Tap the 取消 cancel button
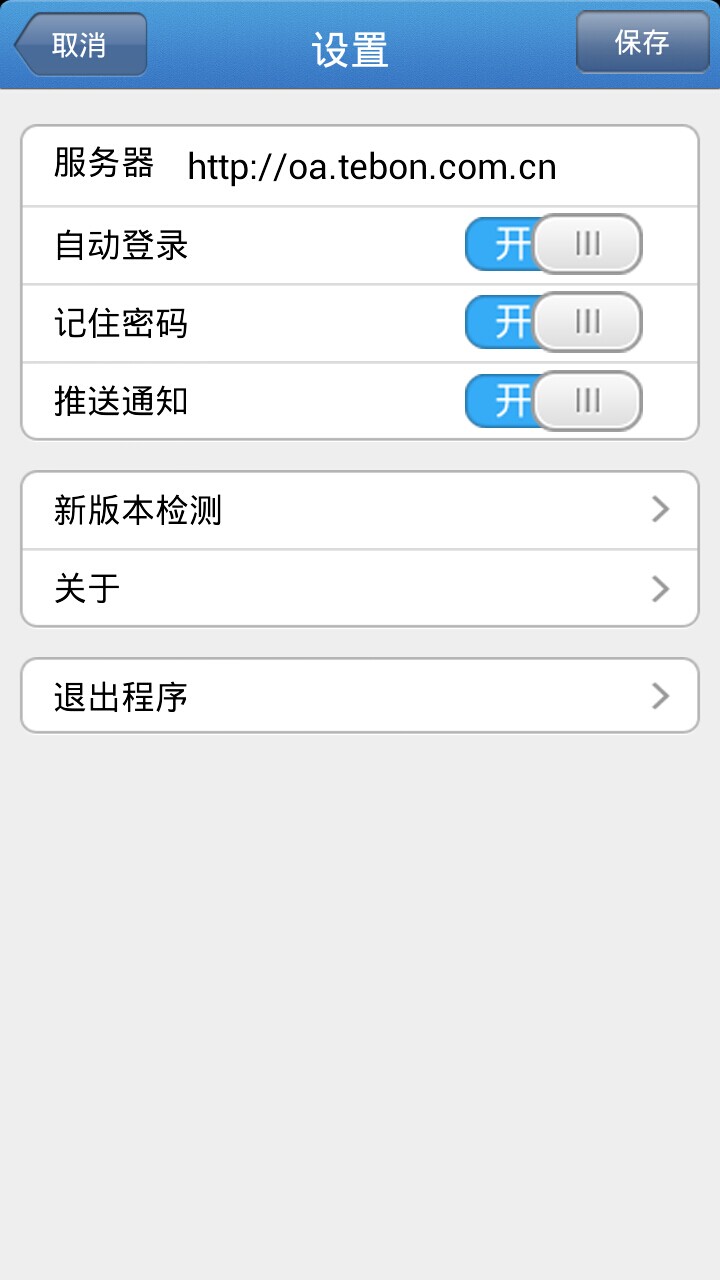This screenshot has width=720, height=1280. [82, 45]
